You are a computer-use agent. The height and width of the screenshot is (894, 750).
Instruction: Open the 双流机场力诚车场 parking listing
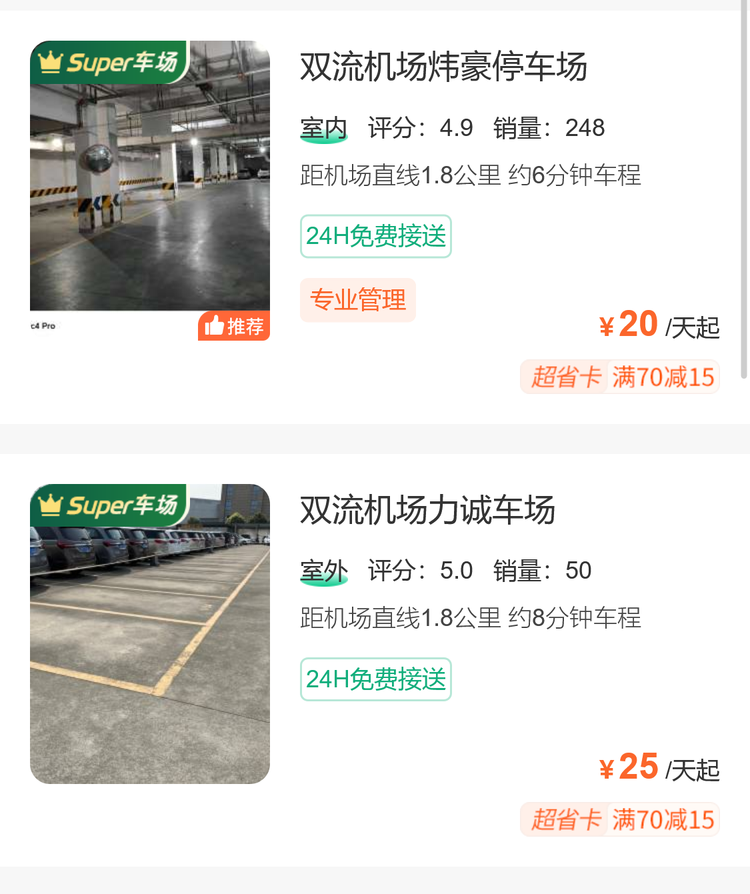pos(428,510)
